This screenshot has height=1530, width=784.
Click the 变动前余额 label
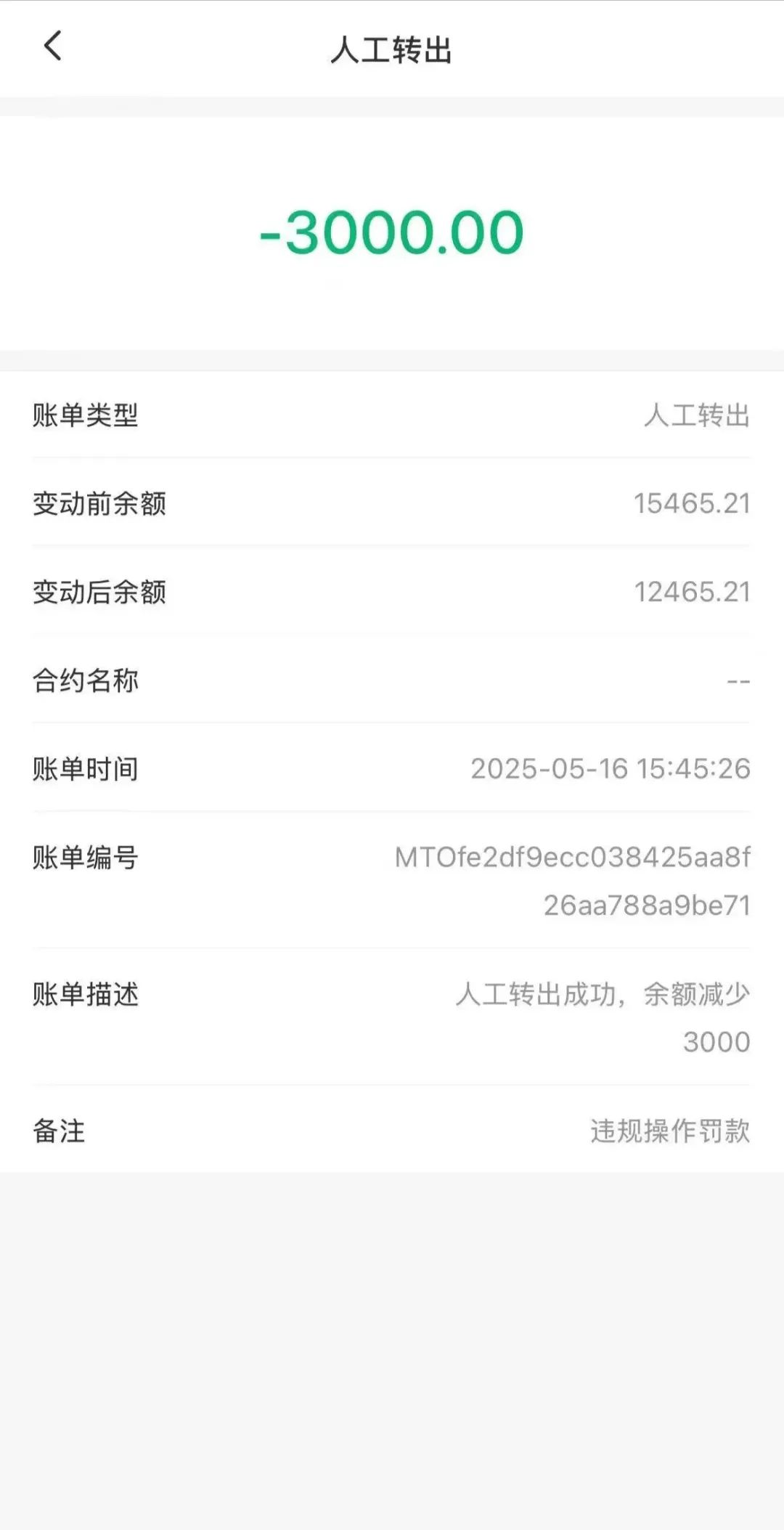tap(102, 503)
